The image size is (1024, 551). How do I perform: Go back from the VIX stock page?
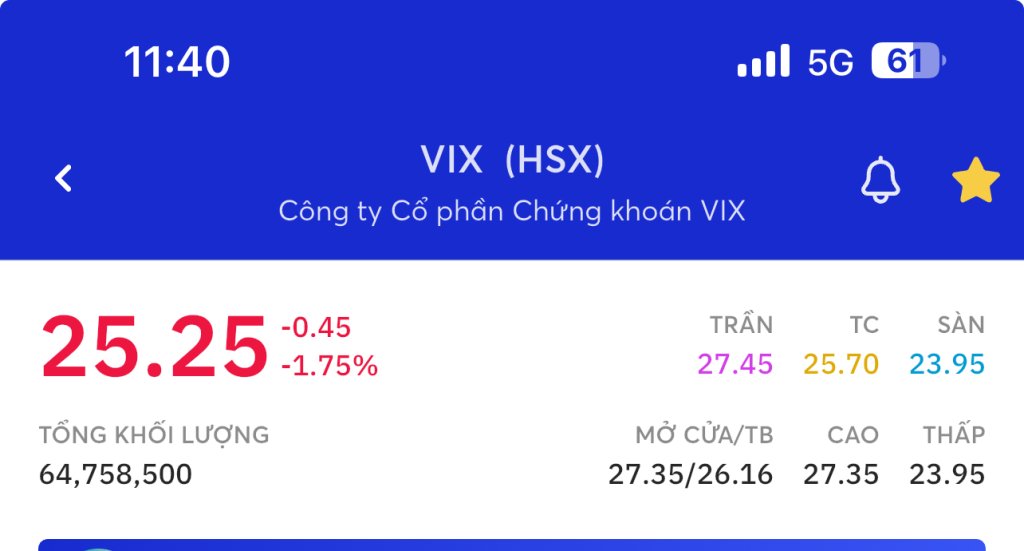[64, 179]
